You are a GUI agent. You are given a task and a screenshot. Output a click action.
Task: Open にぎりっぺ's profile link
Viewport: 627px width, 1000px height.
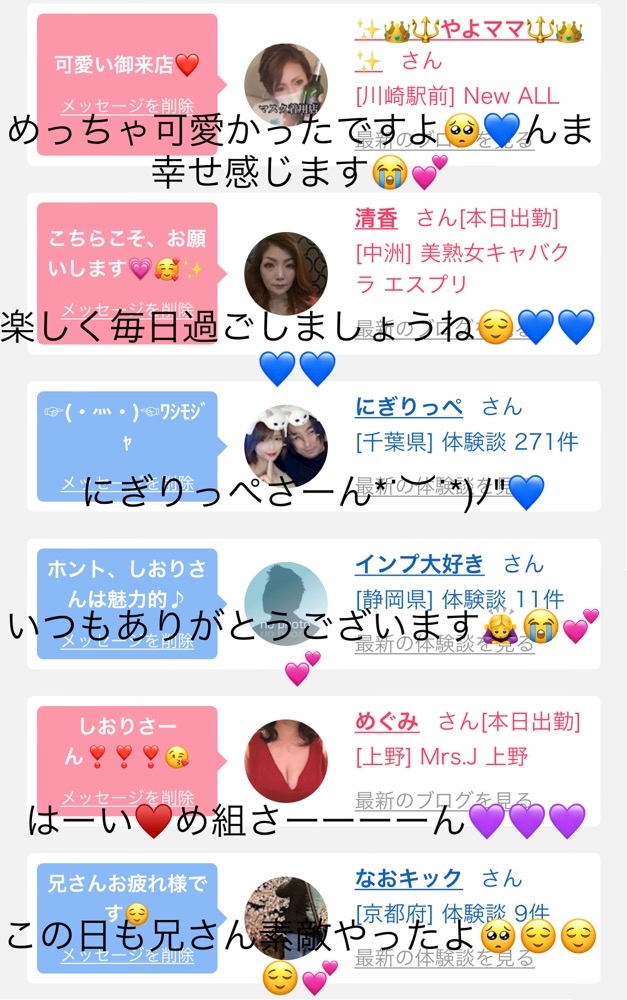tap(409, 407)
